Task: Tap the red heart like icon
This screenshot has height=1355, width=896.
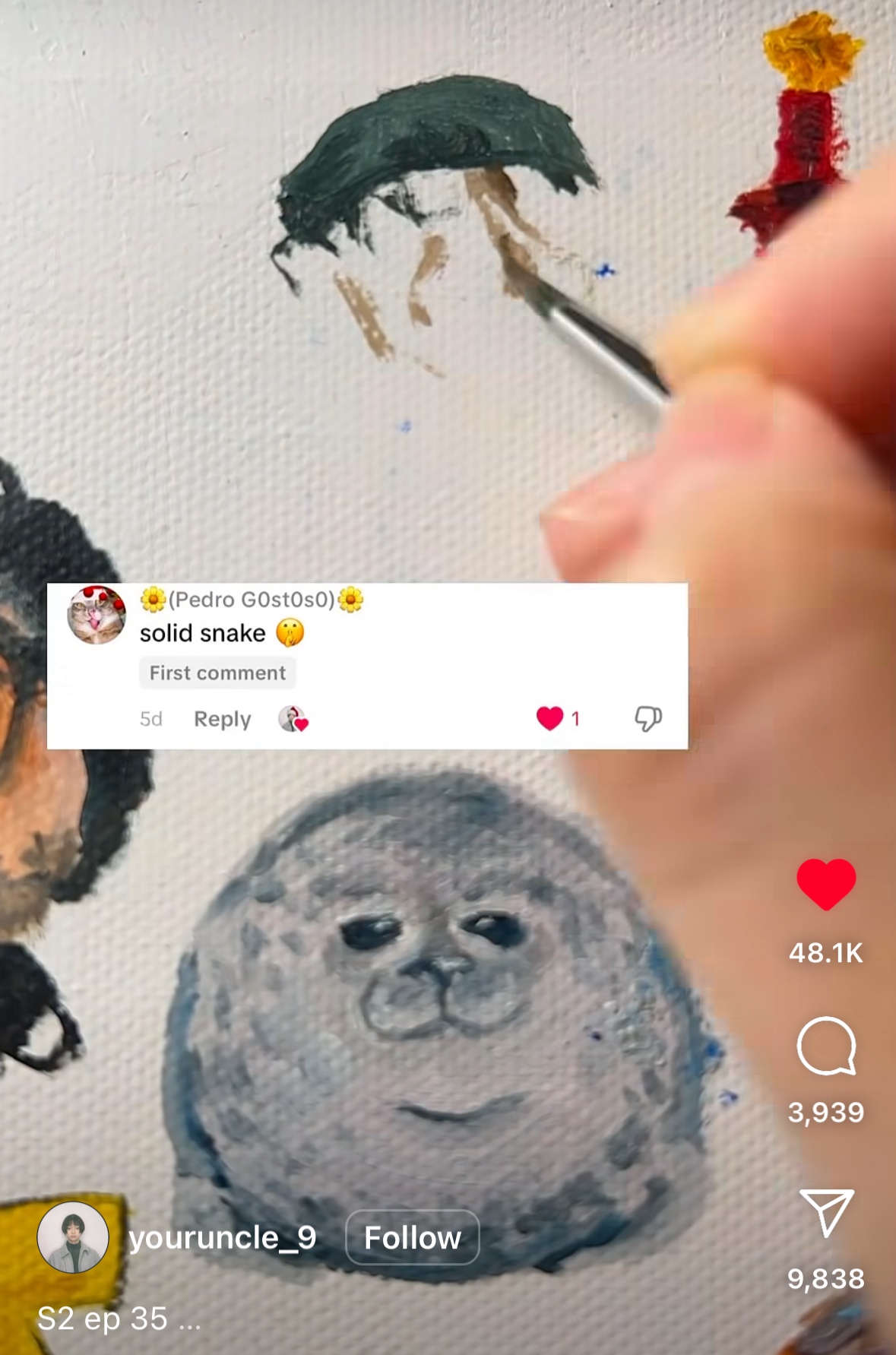Action: tap(826, 884)
